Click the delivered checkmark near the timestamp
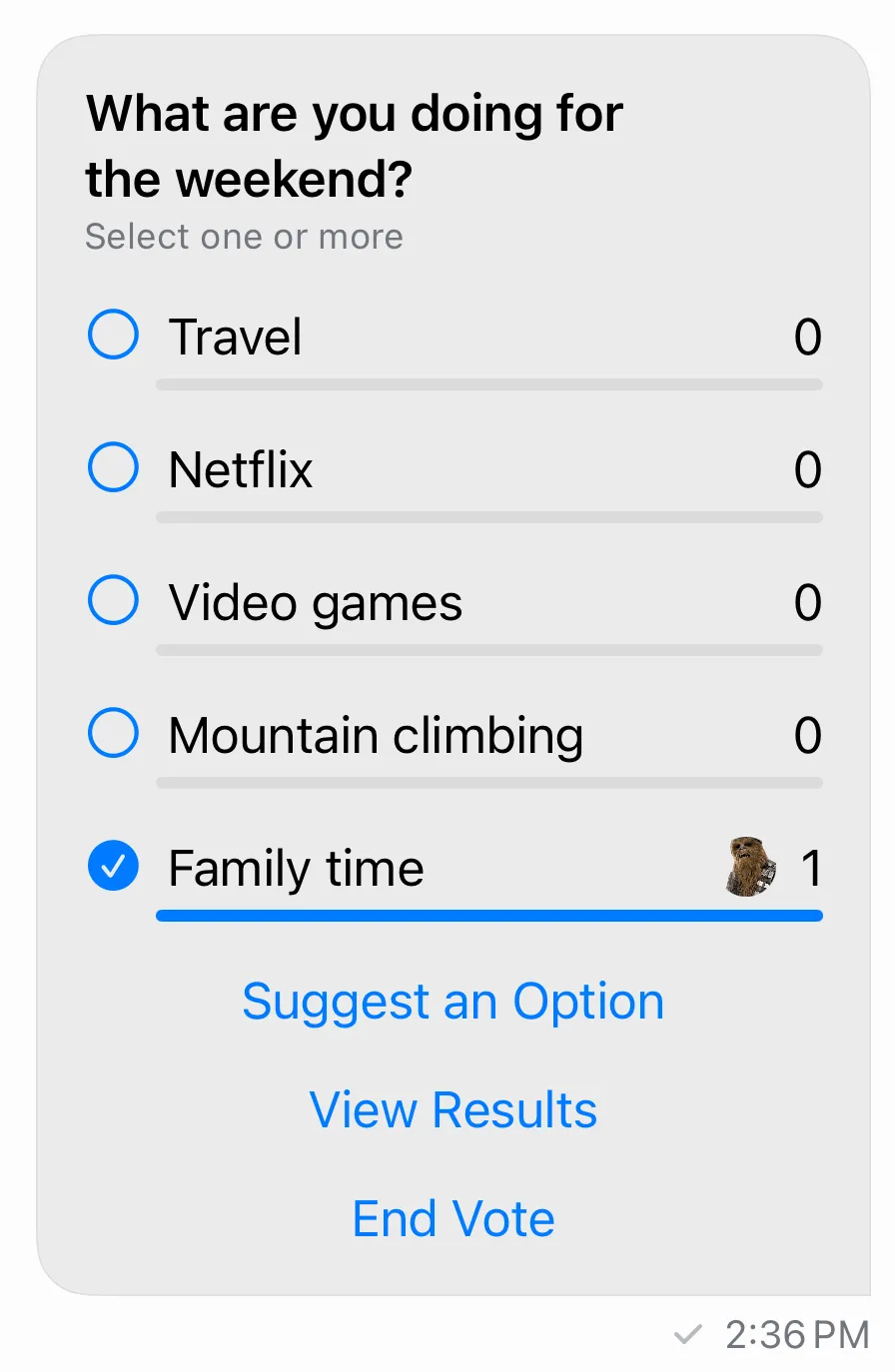Screen dimensions: 895x1372 pos(689,1334)
